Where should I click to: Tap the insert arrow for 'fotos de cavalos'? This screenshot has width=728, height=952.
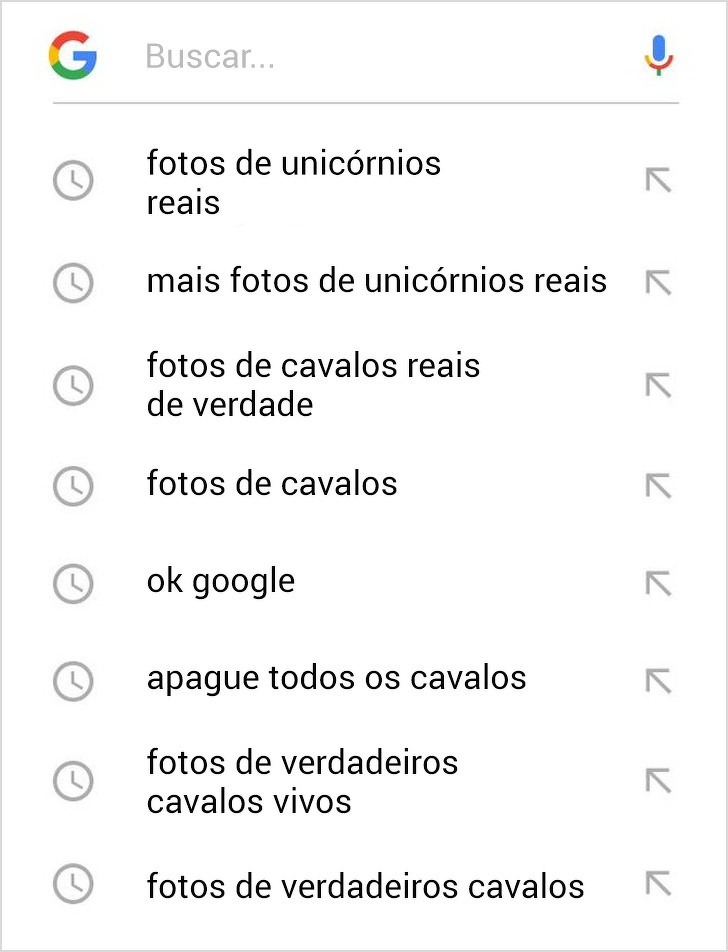(658, 486)
